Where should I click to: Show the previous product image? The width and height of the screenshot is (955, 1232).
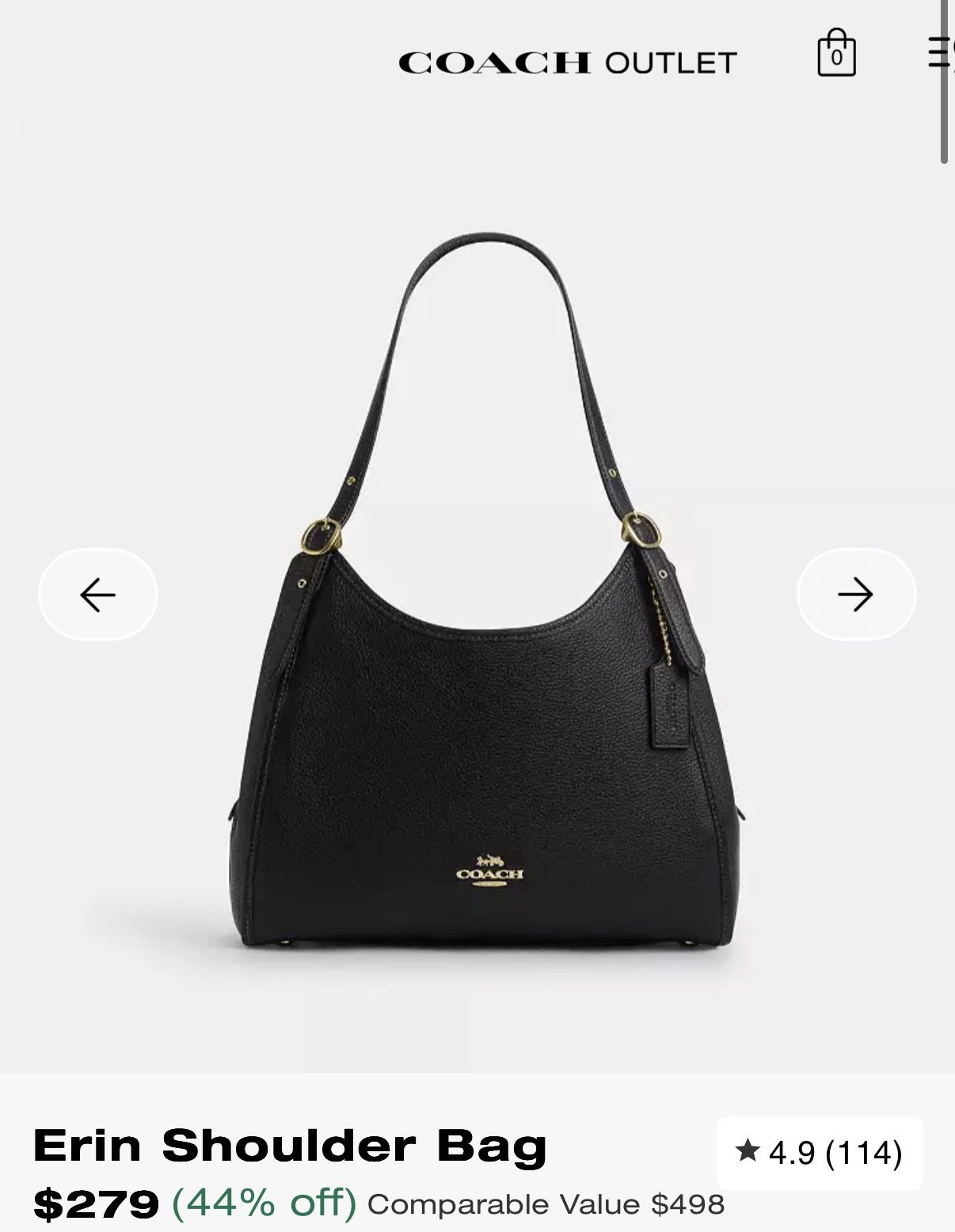98,595
